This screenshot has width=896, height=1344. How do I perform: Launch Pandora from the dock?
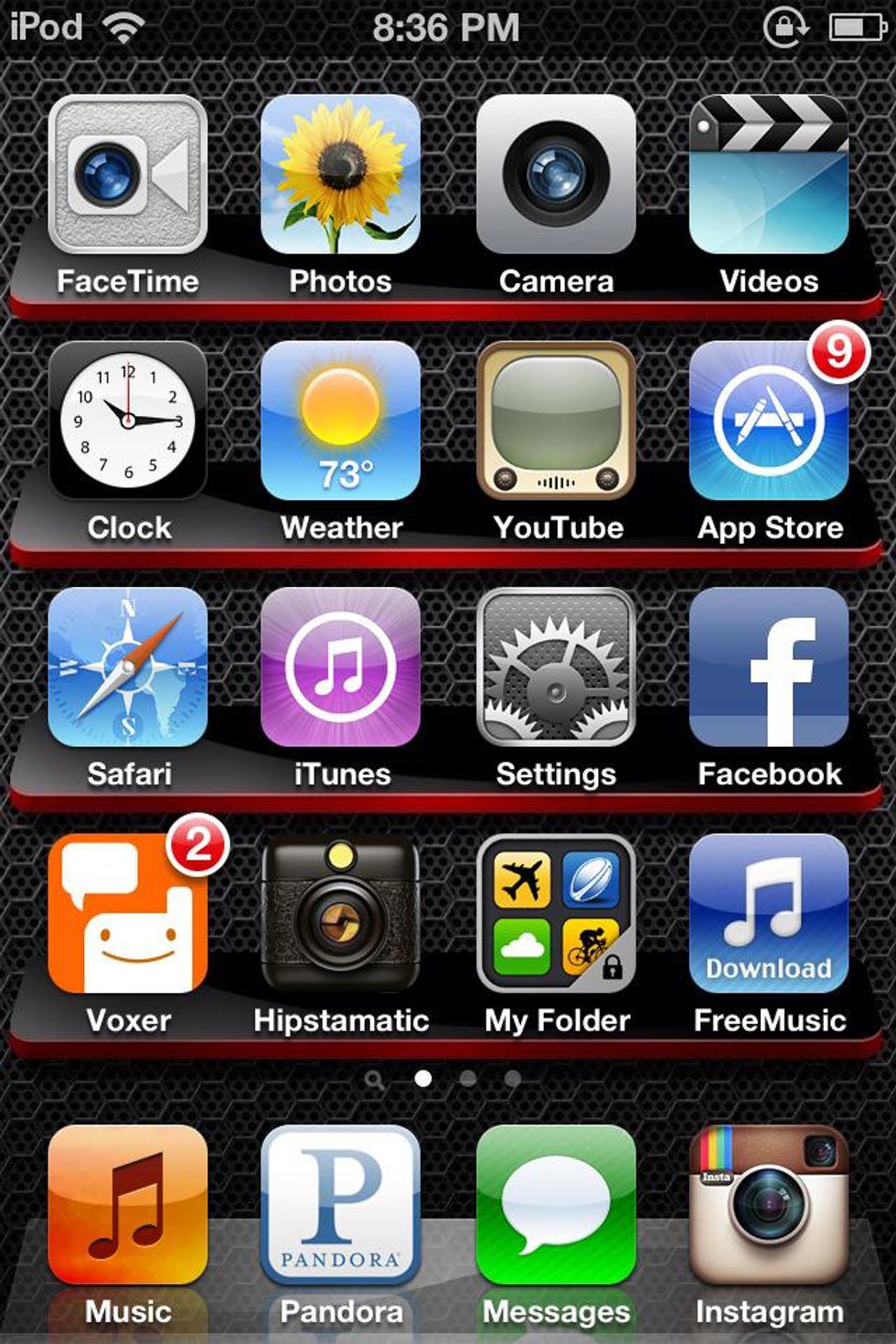pos(340,1204)
